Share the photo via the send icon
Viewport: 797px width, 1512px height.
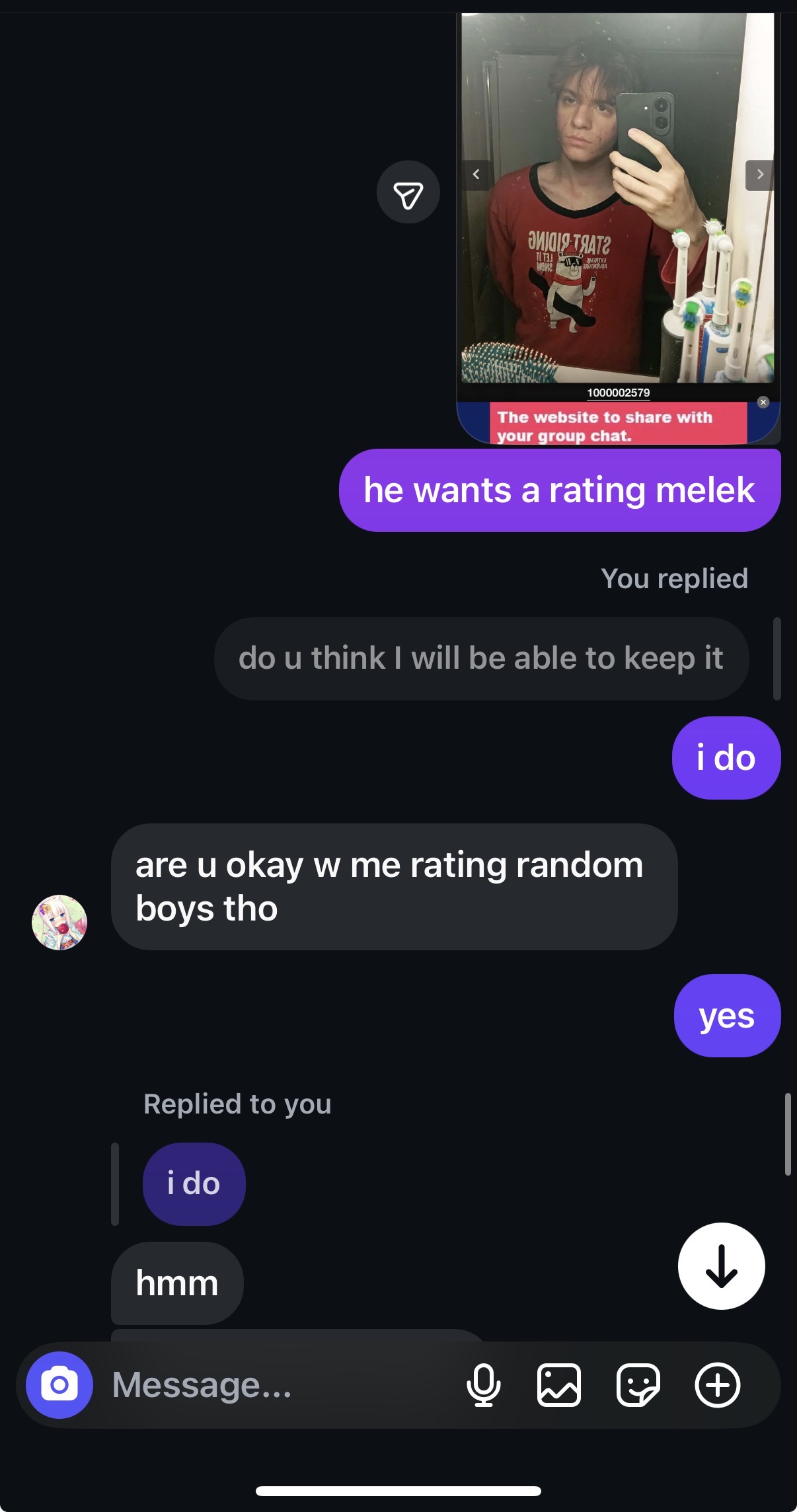point(408,192)
